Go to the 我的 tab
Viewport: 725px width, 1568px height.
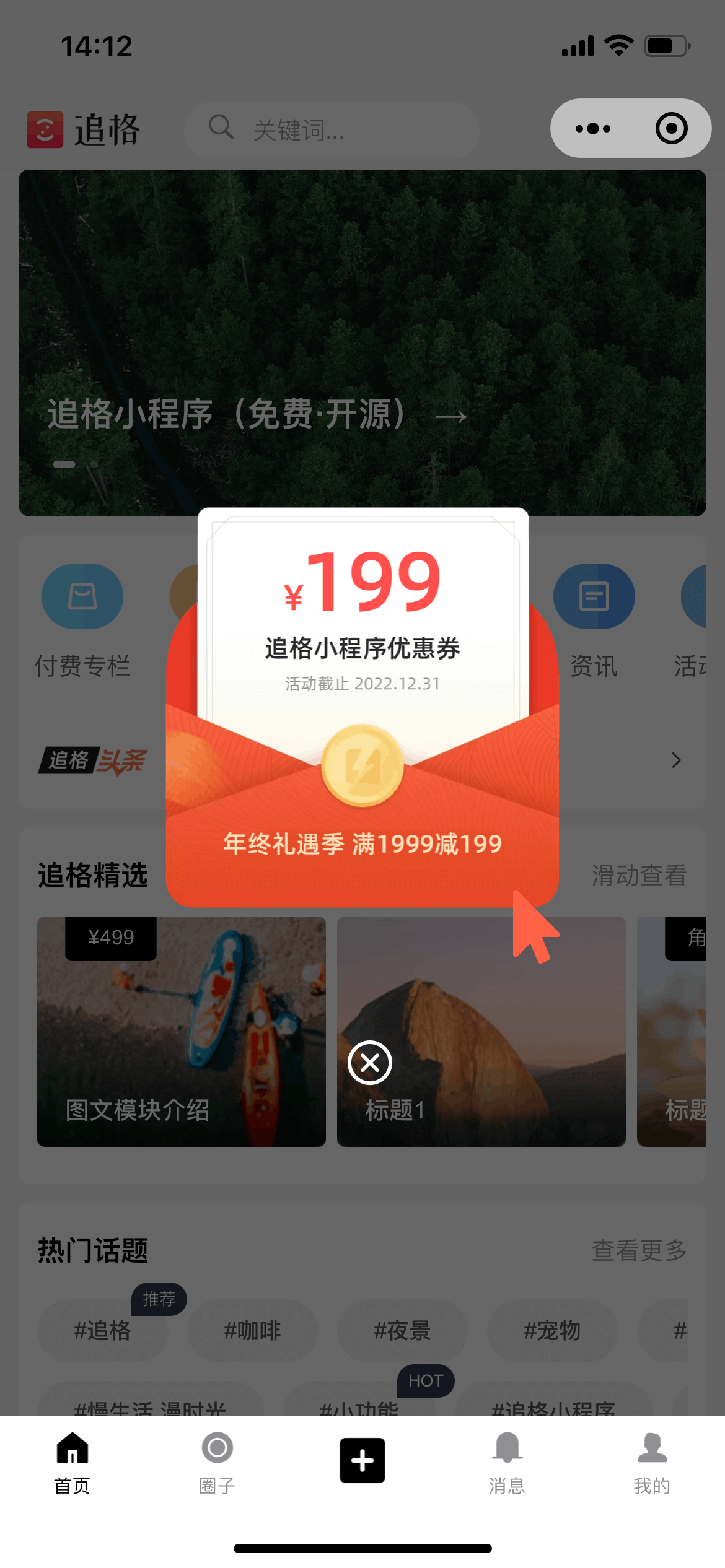click(x=652, y=1461)
